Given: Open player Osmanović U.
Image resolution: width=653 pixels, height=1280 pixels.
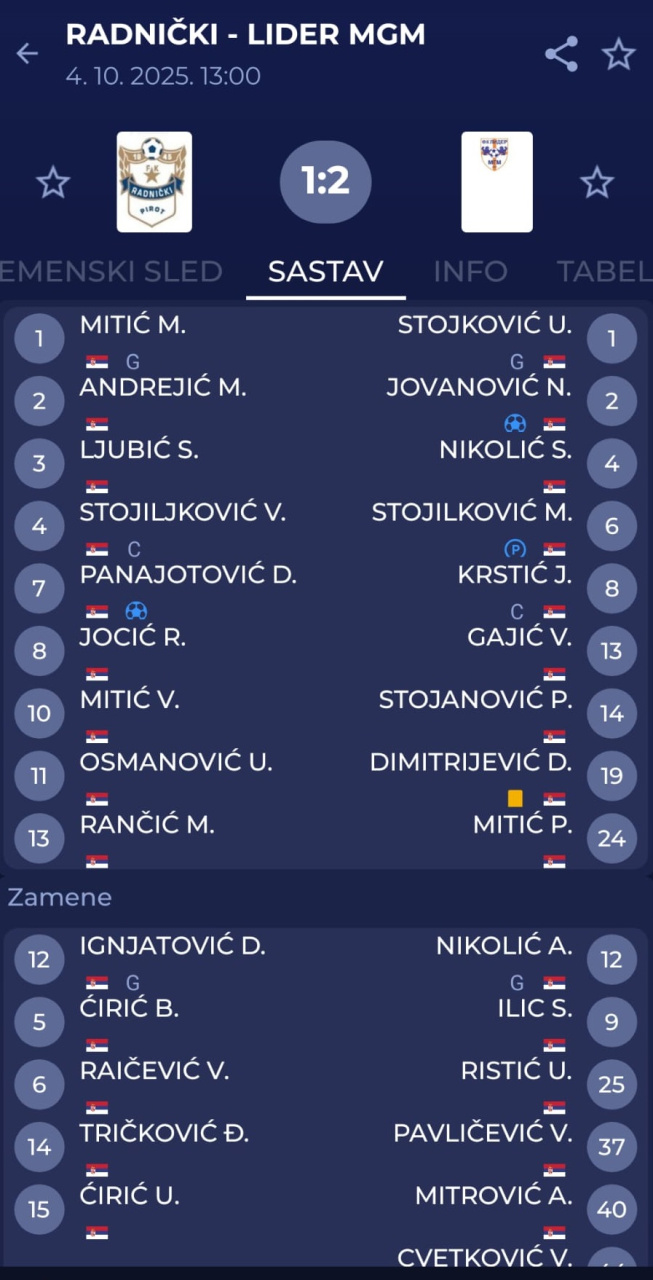Looking at the screenshot, I should [x=176, y=762].
